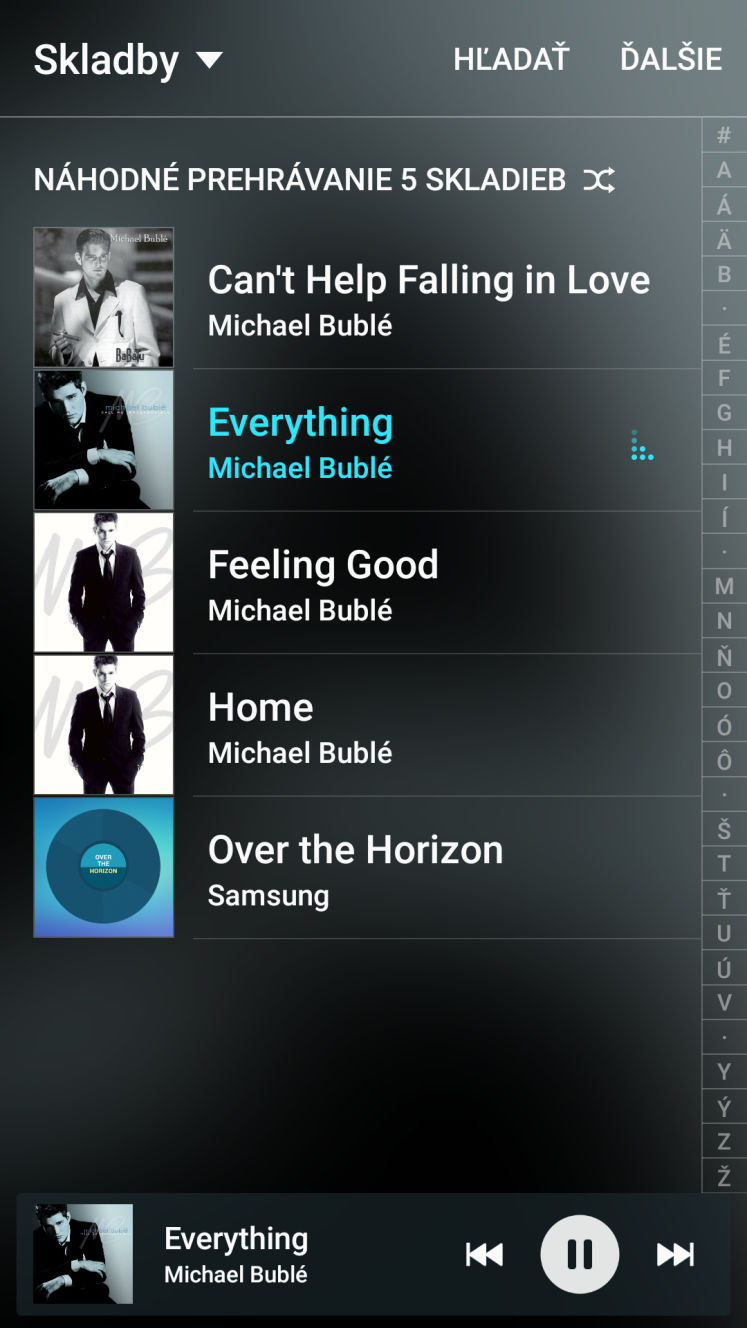747x1328 pixels.
Task: Shuffle play all 5 songs
Action: pyautogui.click(x=324, y=180)
